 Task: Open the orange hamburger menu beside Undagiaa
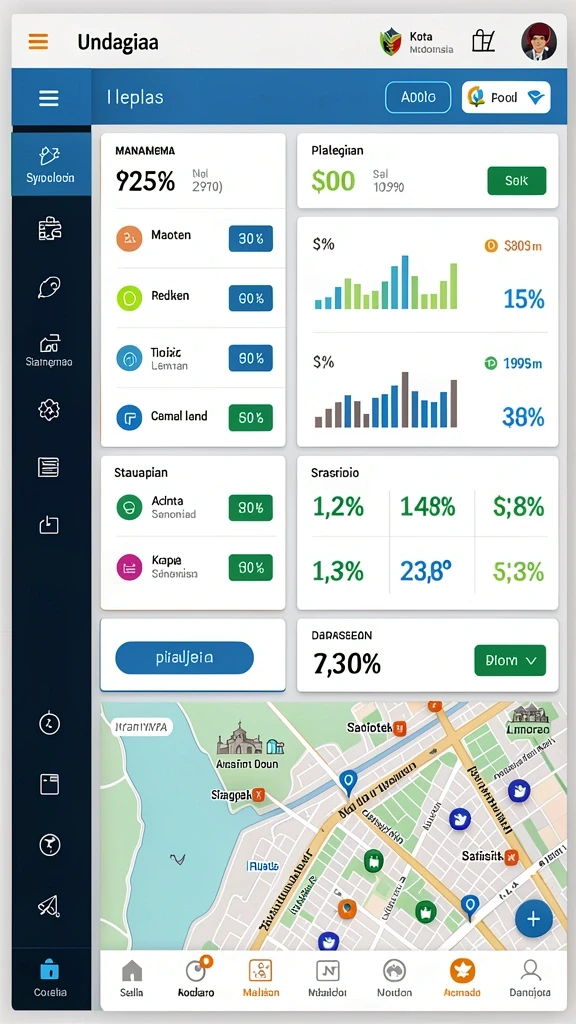point(39,42)
